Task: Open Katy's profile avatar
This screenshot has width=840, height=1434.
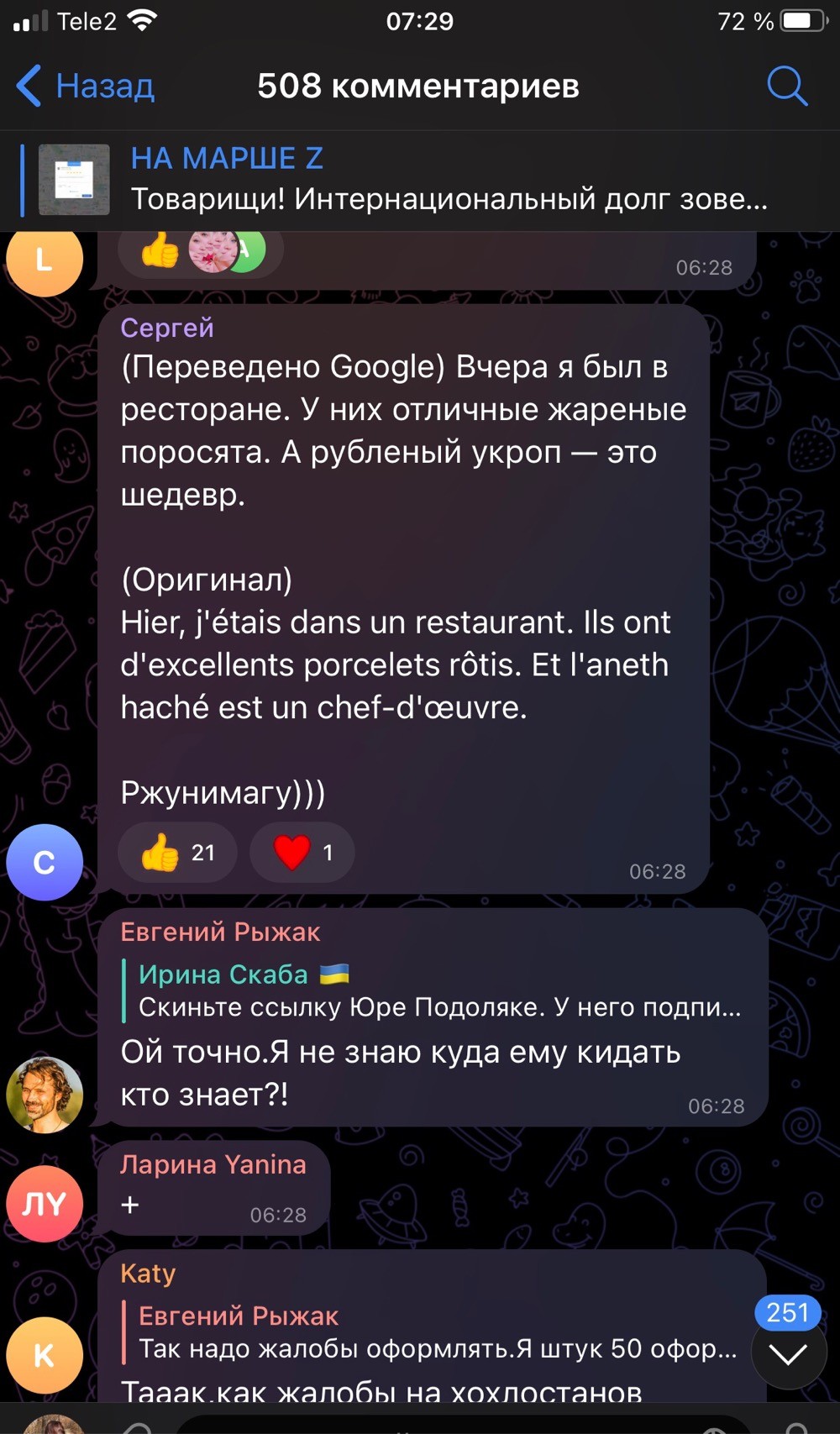Action: pos(45,1355)
